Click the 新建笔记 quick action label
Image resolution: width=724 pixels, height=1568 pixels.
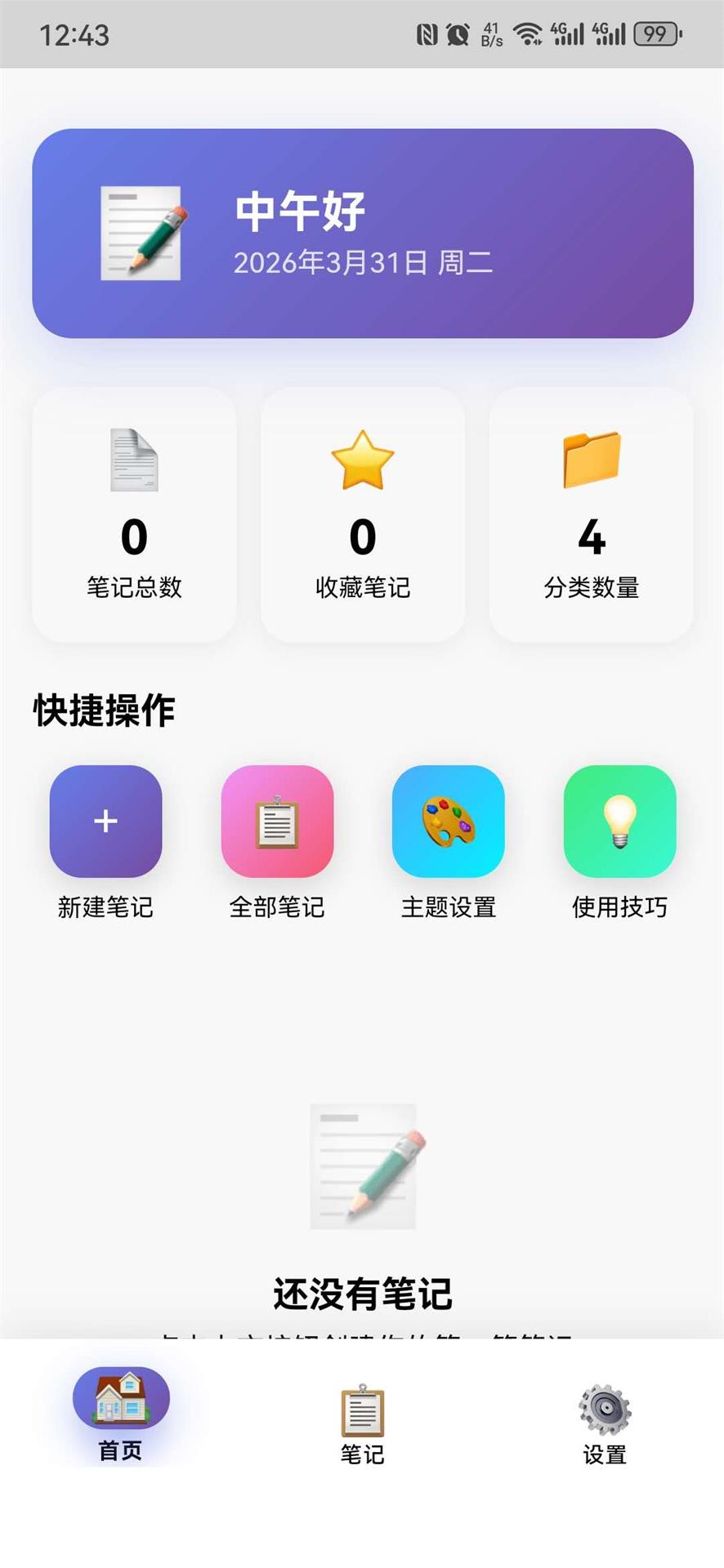105,906
